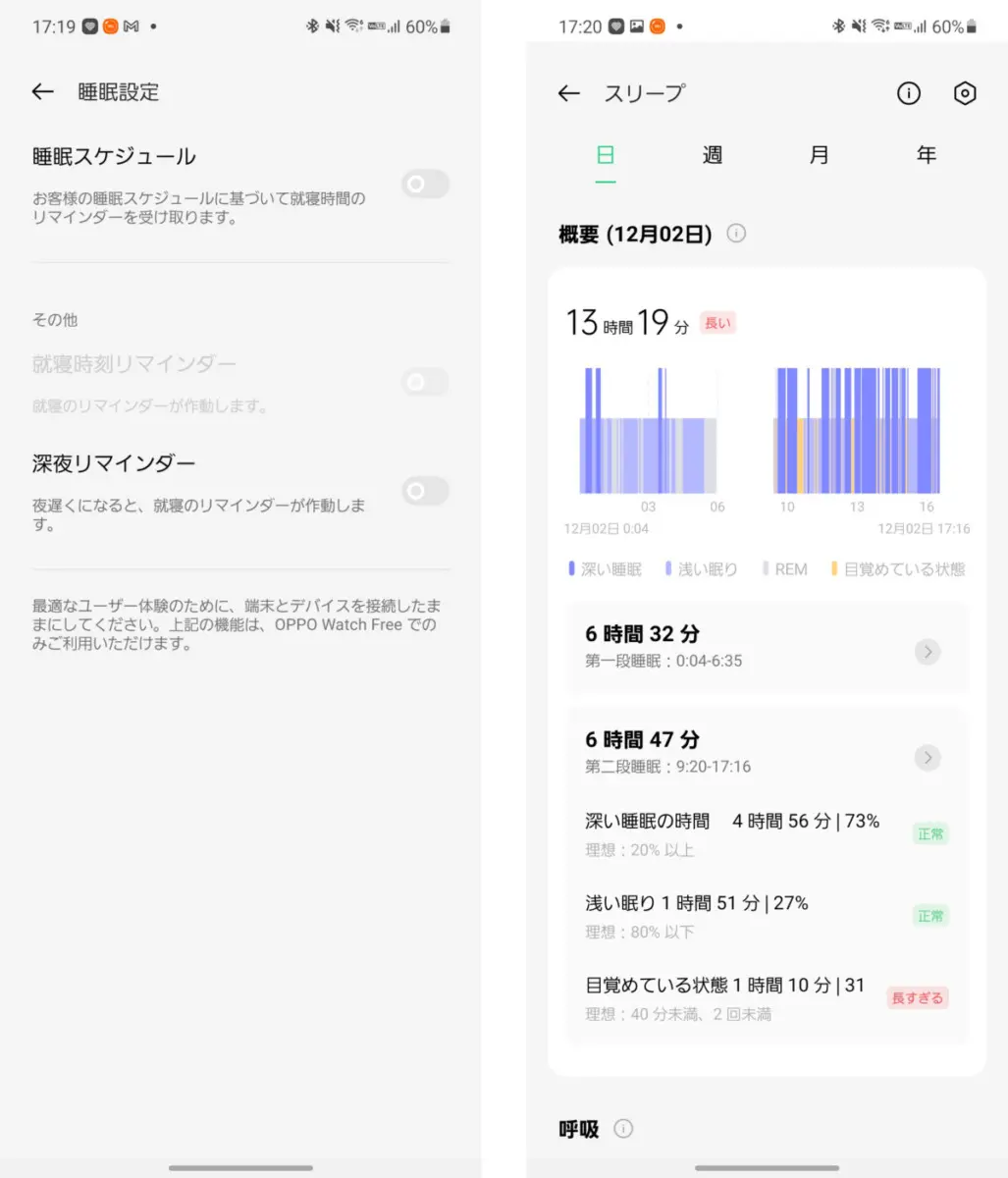Switch to the 年 tab

tap(927, 155)
